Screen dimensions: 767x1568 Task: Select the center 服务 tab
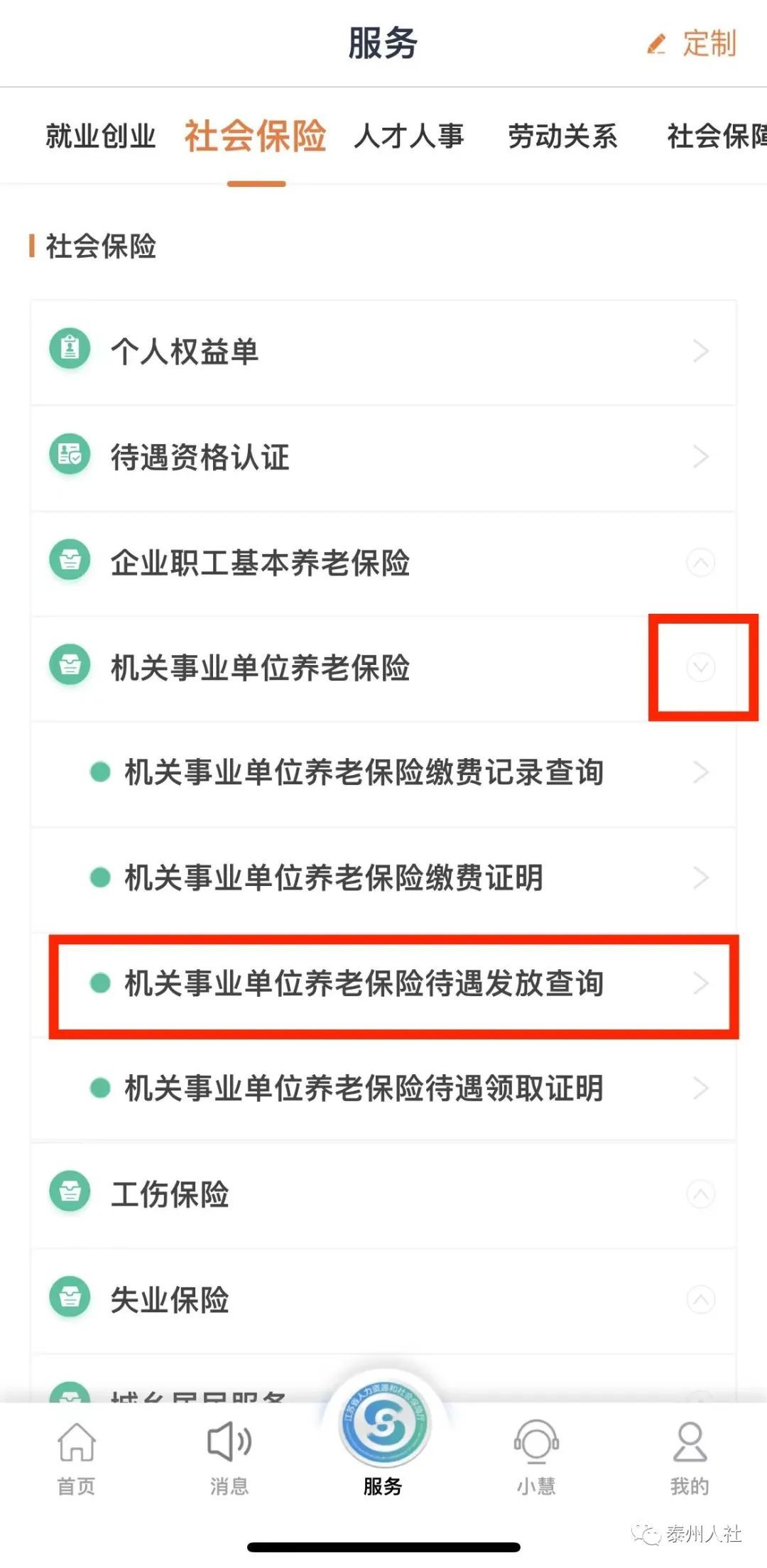(x=383, y=1442)
